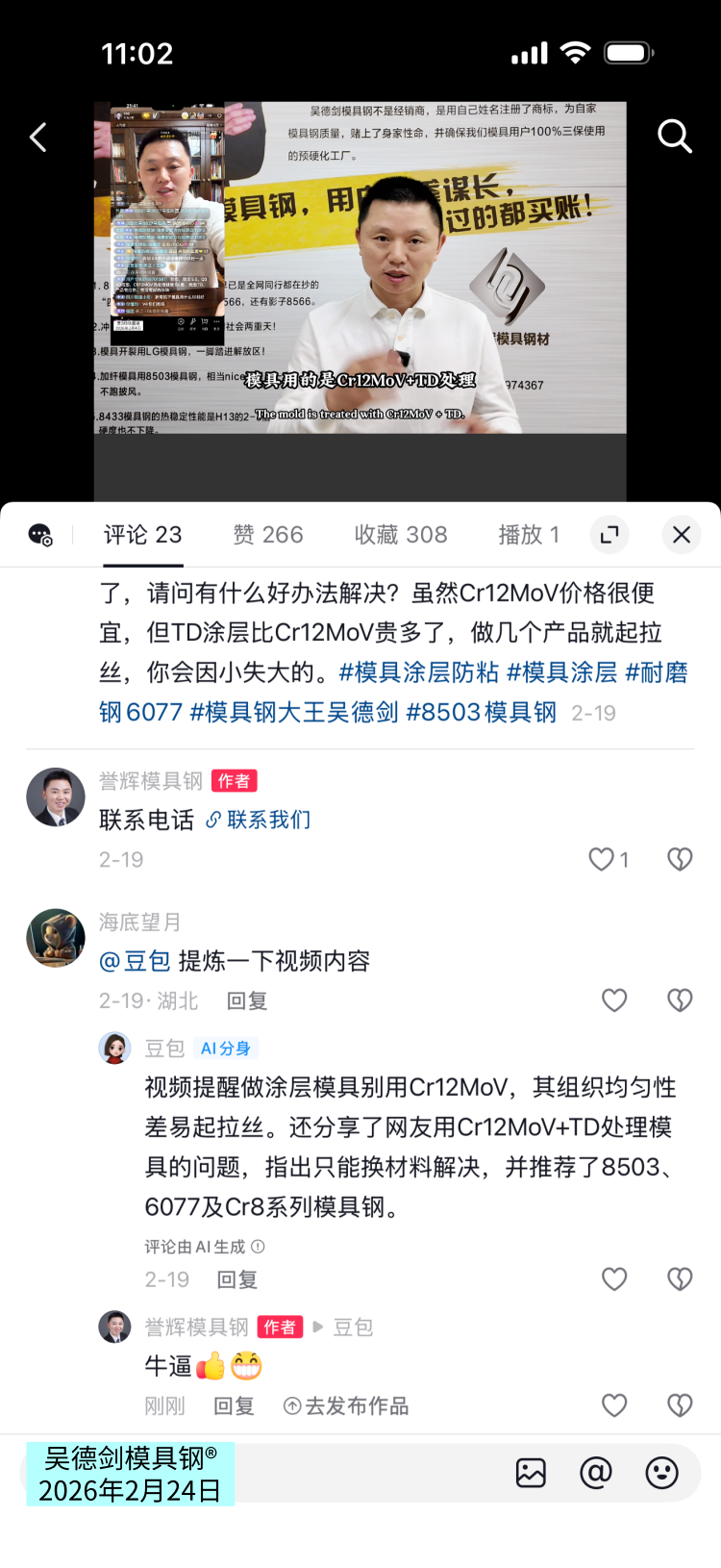Go back with the top-left arrow
Viewport: 721px width, 1568px height.
[x=38, y=138]
